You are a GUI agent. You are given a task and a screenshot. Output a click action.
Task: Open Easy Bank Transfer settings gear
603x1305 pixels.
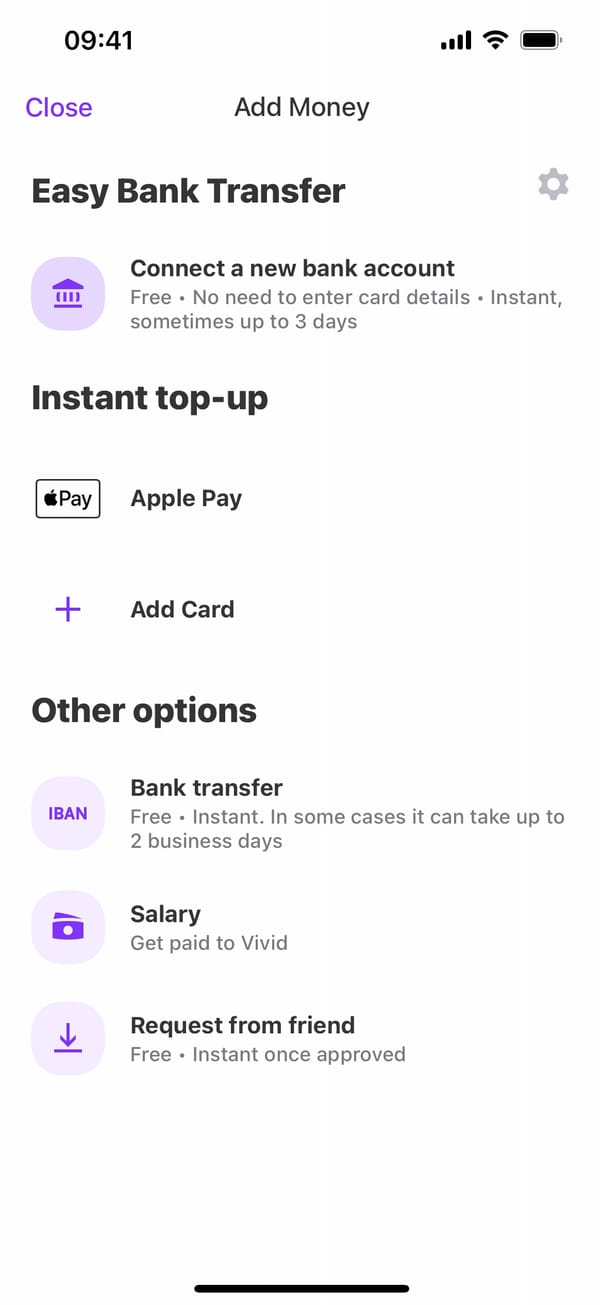[553, 184]
